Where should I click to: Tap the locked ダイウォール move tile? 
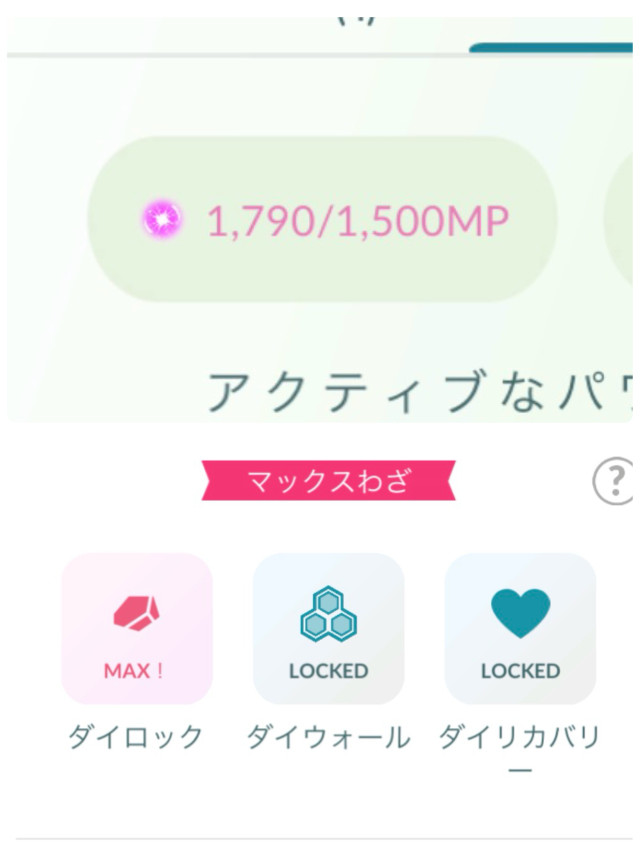328,628
